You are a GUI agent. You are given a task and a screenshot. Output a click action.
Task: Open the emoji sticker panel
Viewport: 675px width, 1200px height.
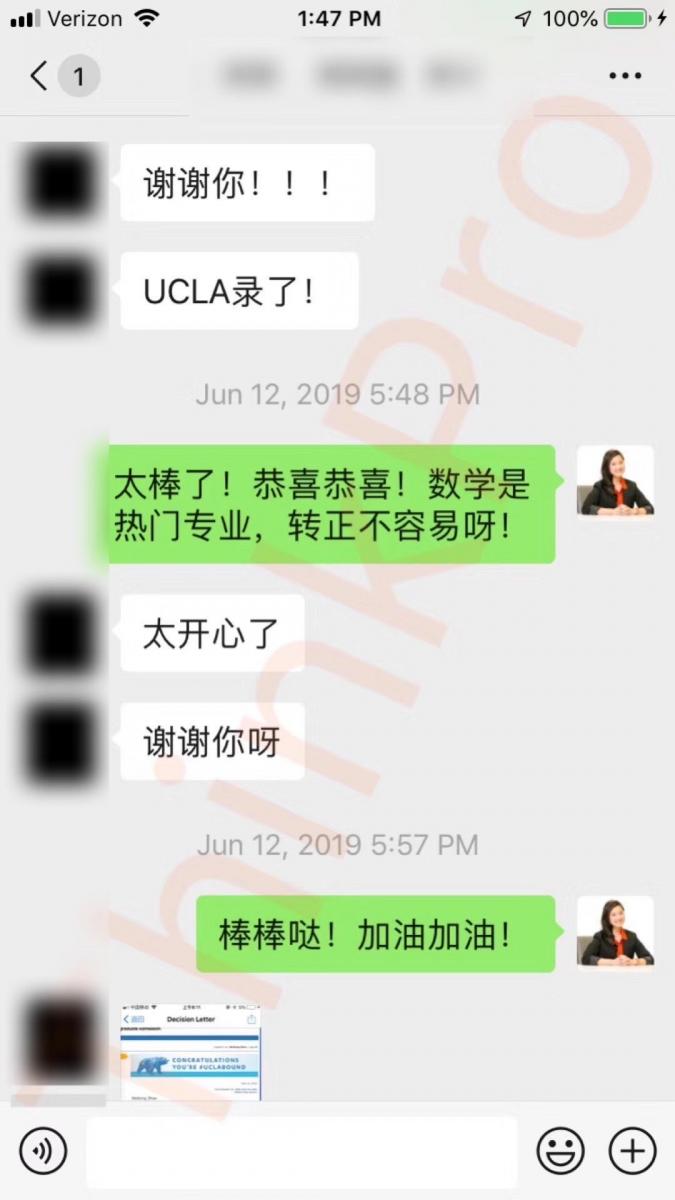coord(560,1151)
